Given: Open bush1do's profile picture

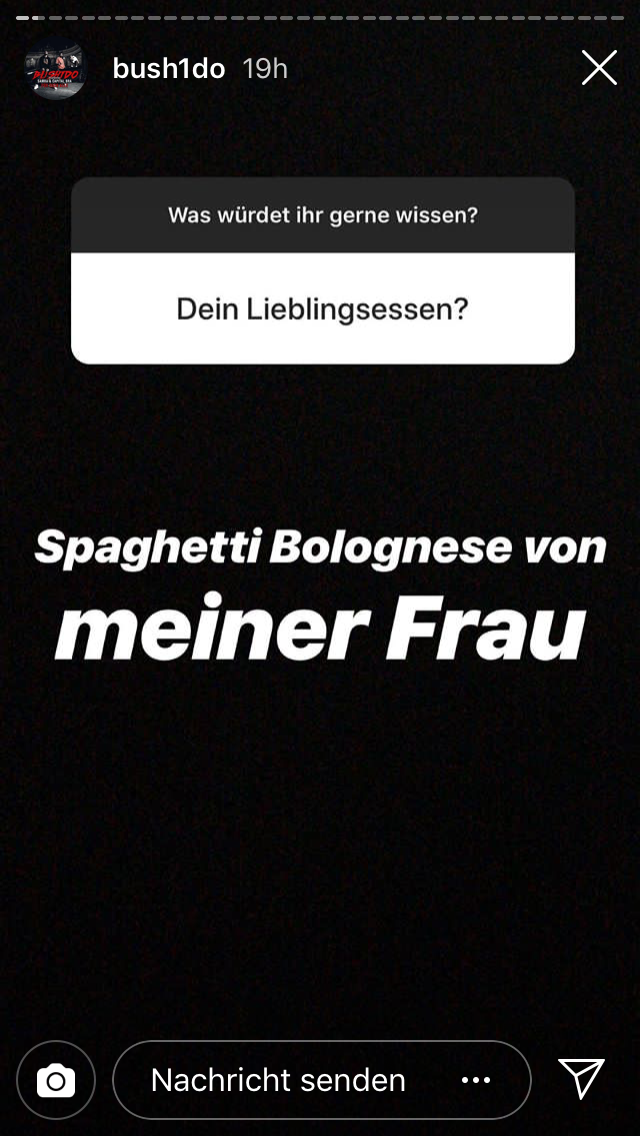Looking at the screenshot, I should click(x=54, y=68).
